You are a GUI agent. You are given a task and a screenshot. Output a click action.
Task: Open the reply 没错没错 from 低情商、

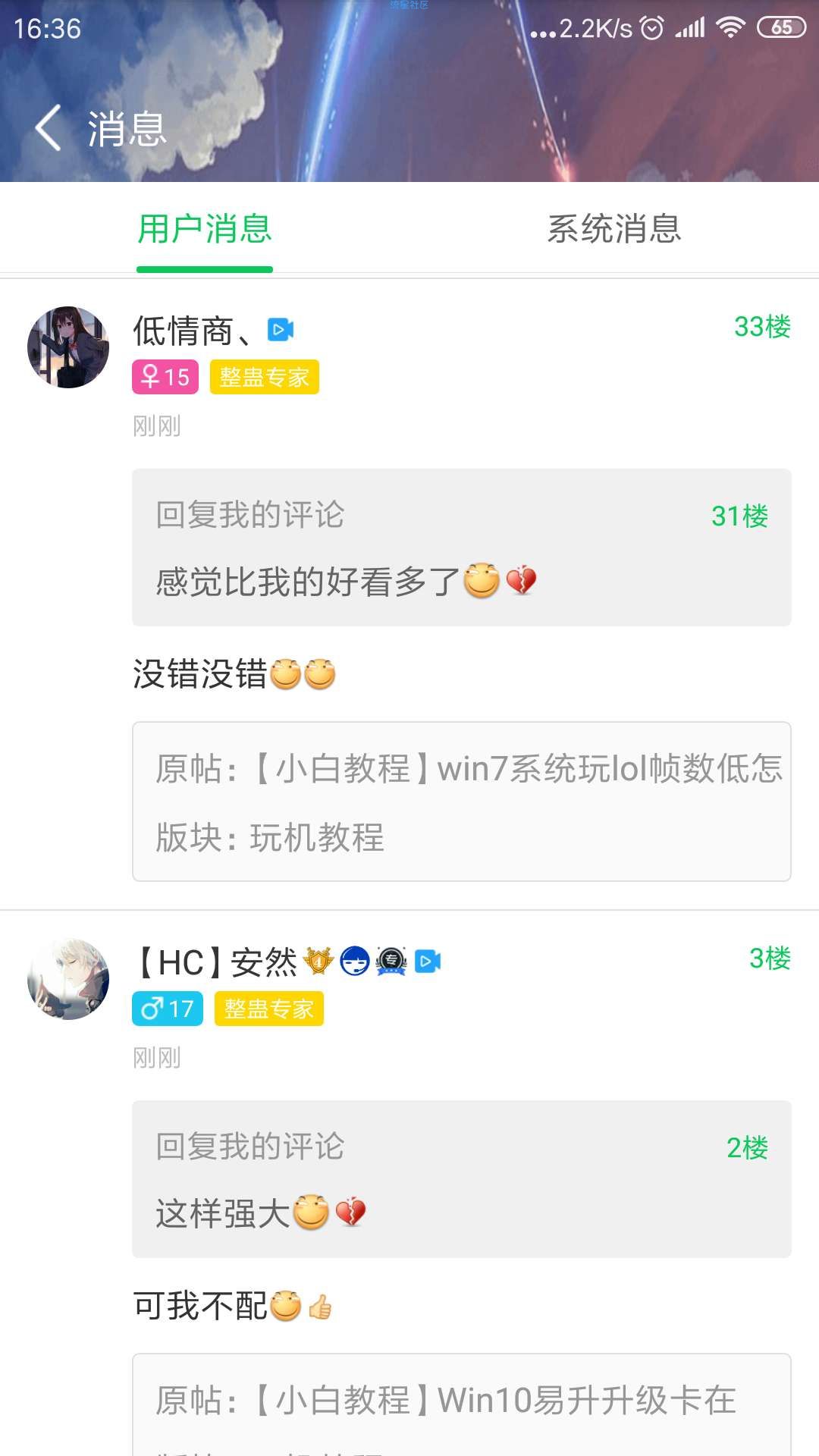point(235,674)
